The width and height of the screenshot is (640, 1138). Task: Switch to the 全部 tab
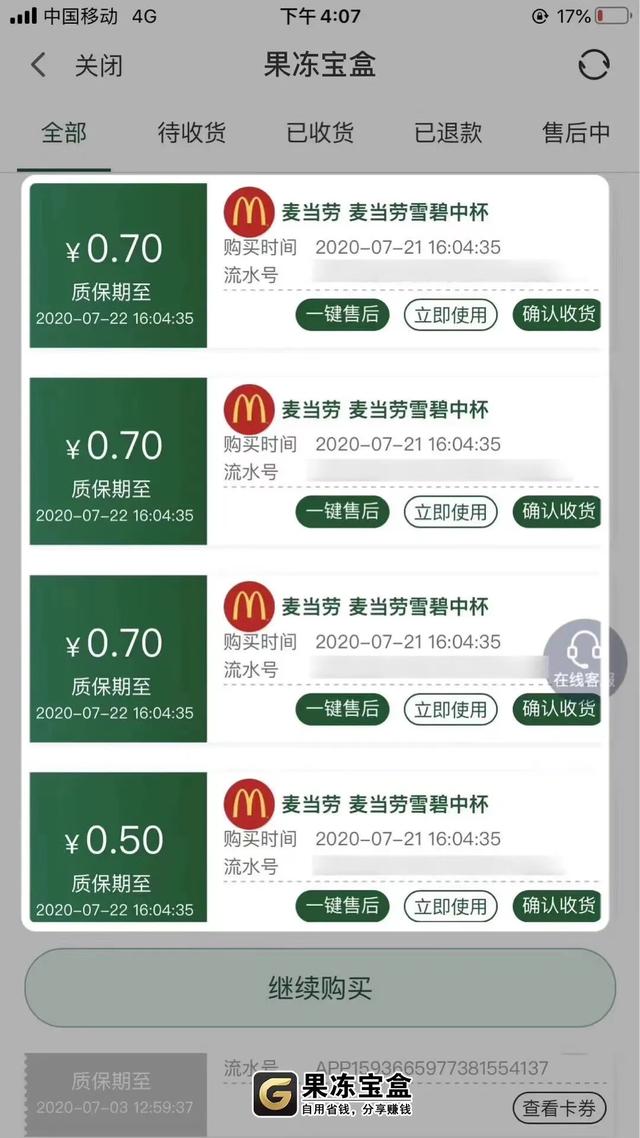tap(64, 133)
